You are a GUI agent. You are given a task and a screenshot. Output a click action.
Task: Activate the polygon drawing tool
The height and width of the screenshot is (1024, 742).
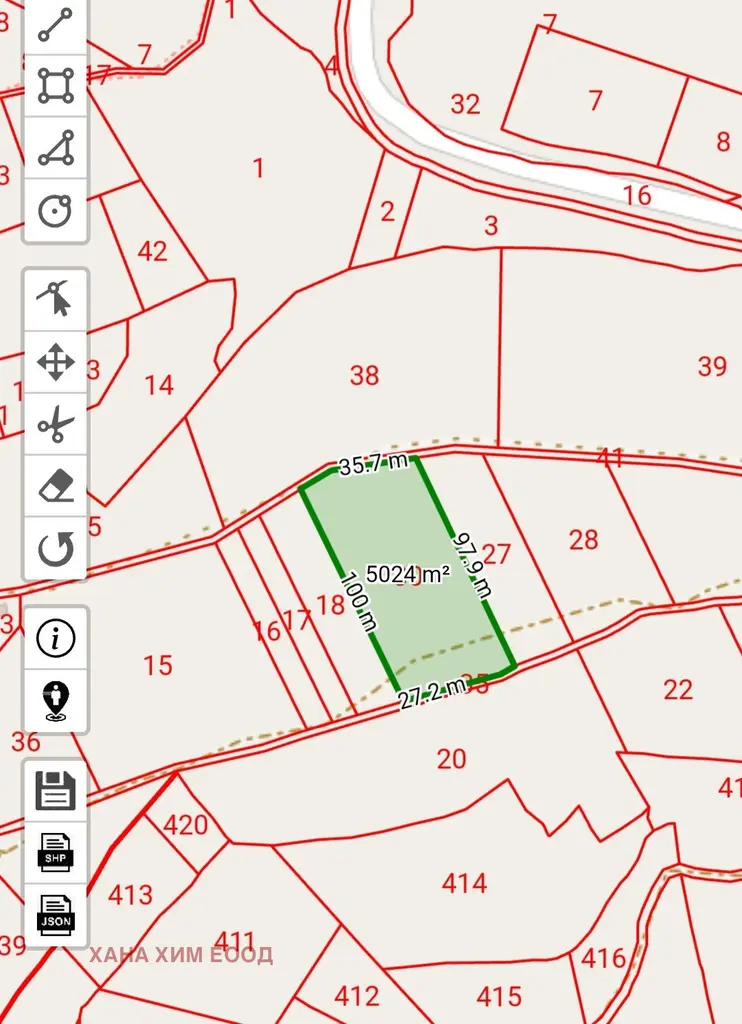coord(56,148)
